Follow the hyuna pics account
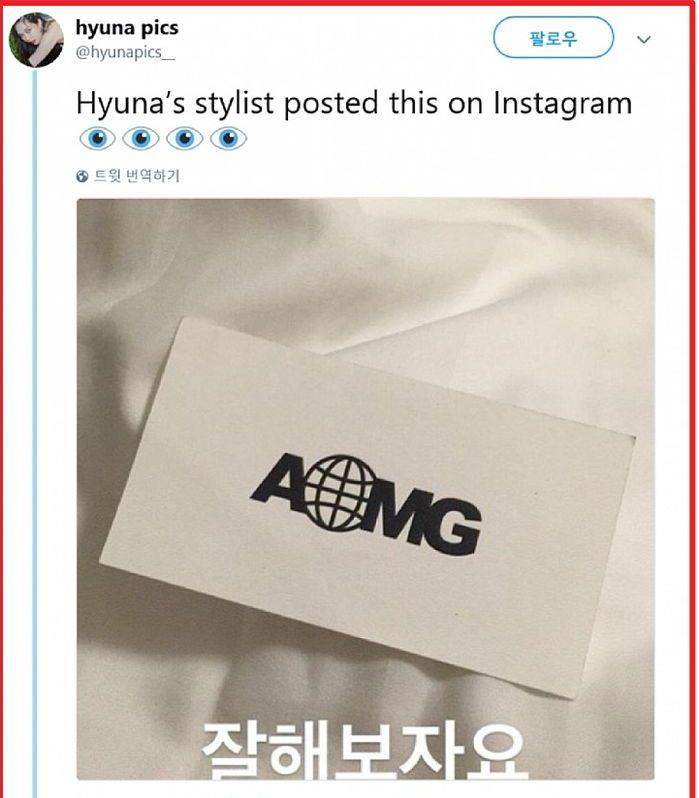The image size is (699, 798). (553, 39)
